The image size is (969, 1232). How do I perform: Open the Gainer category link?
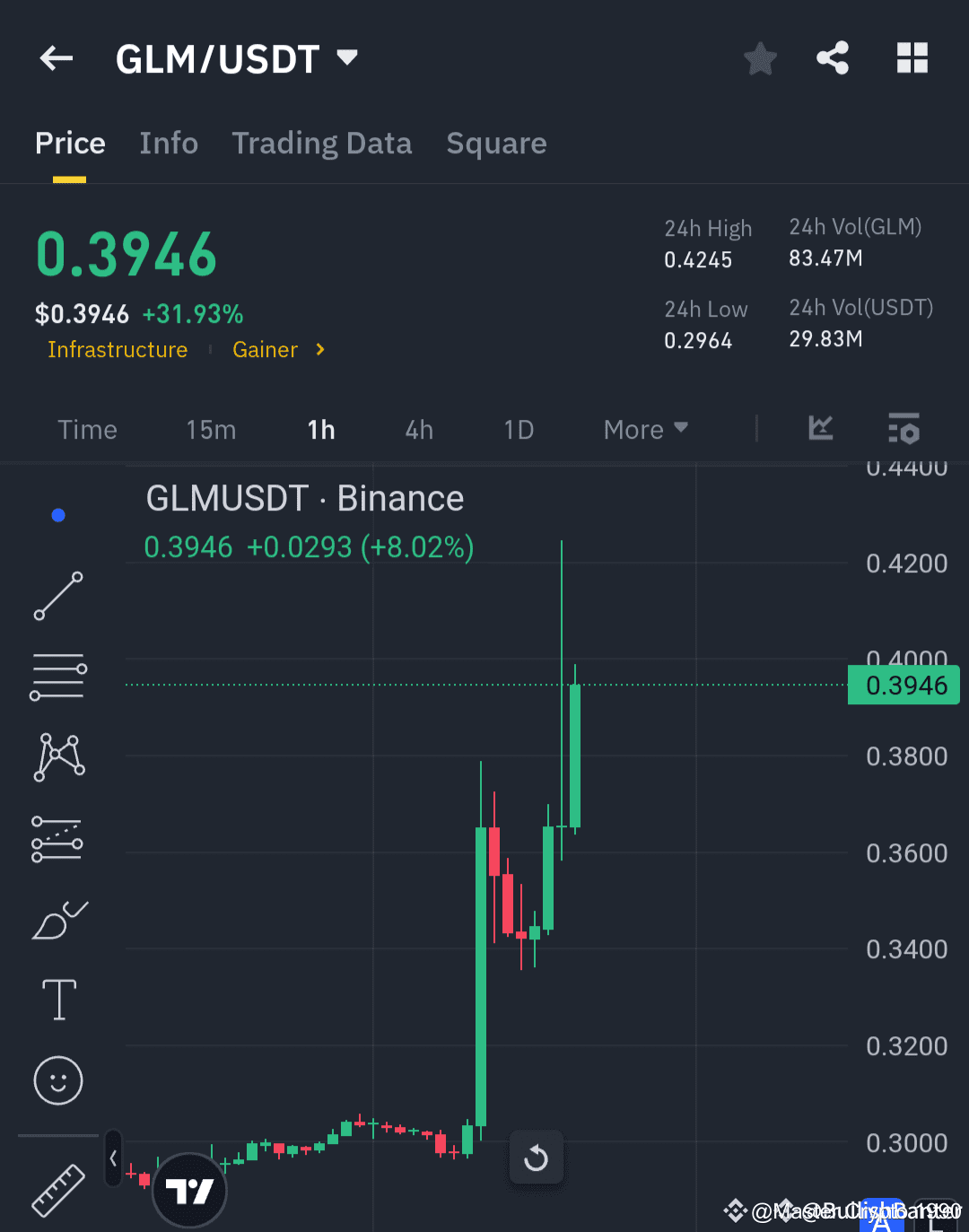tap(265, 350)
